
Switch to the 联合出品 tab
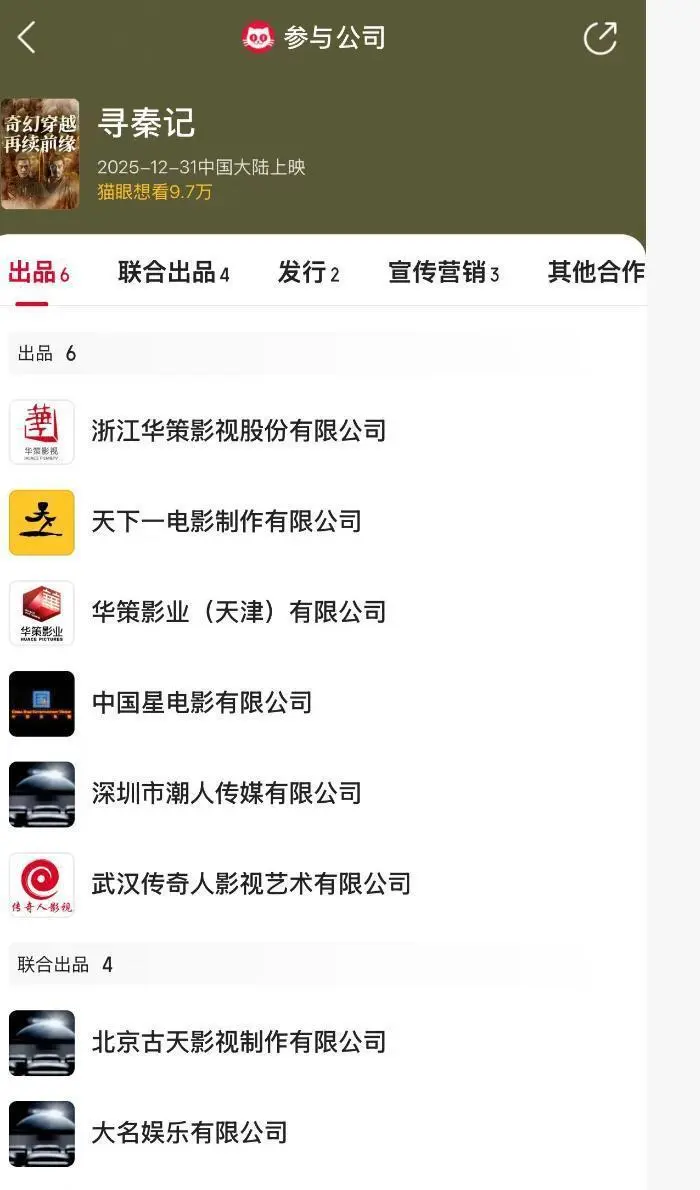[173, 272]
